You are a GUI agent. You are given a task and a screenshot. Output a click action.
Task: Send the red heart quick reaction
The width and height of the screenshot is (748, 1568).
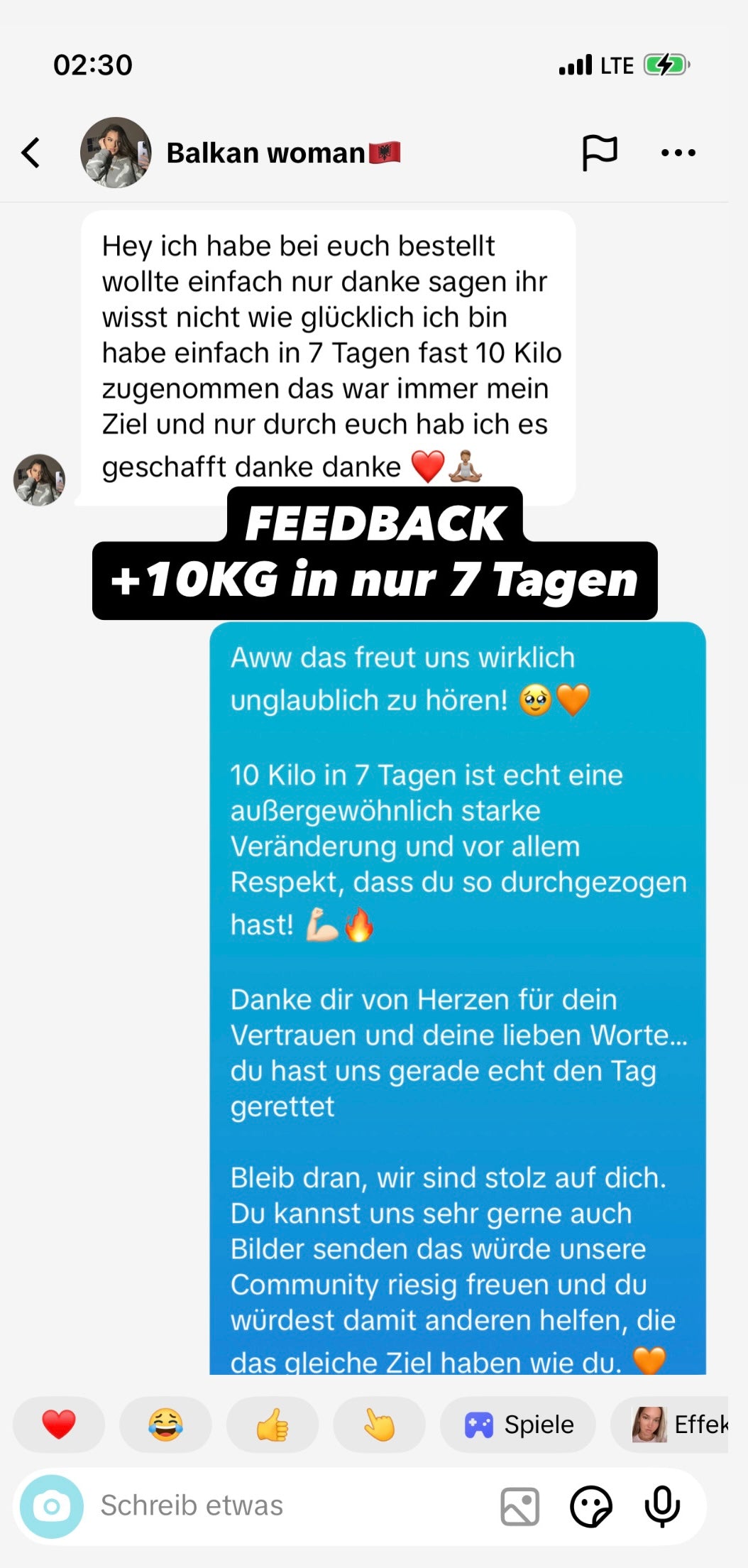pyautogui.click(x=59, y=1425)
